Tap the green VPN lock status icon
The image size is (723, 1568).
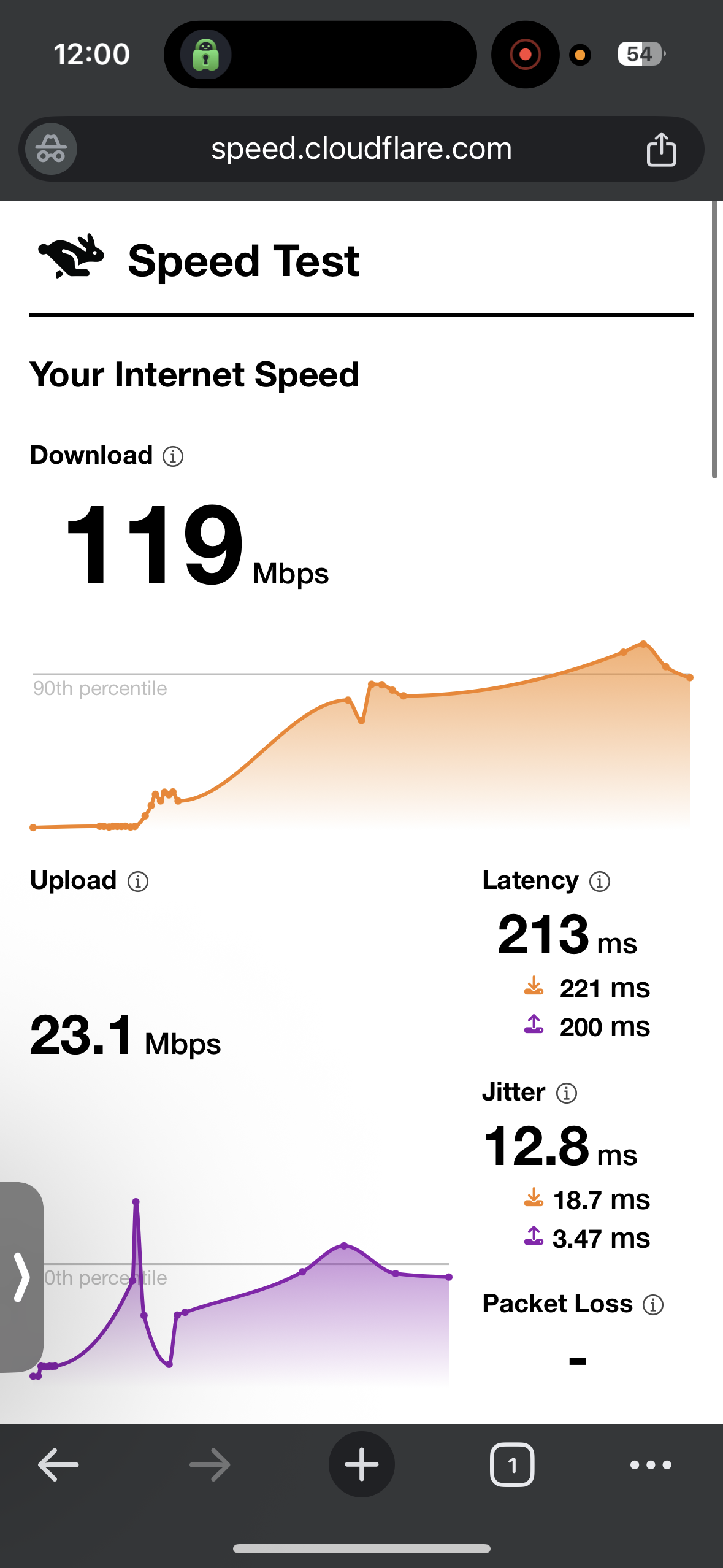[x=207, y=54]
